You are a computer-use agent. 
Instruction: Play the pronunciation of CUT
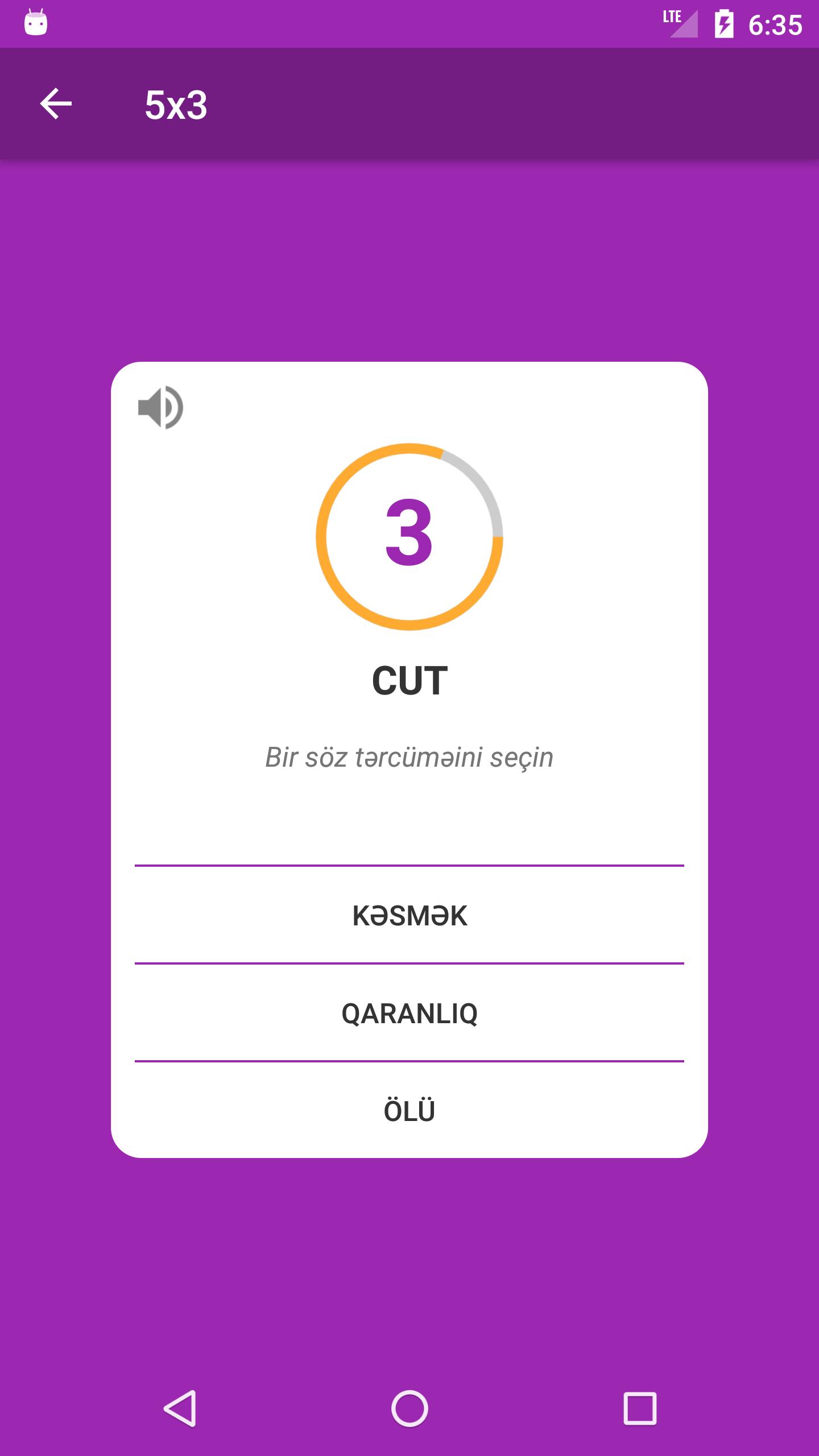(x=160, y=407)
